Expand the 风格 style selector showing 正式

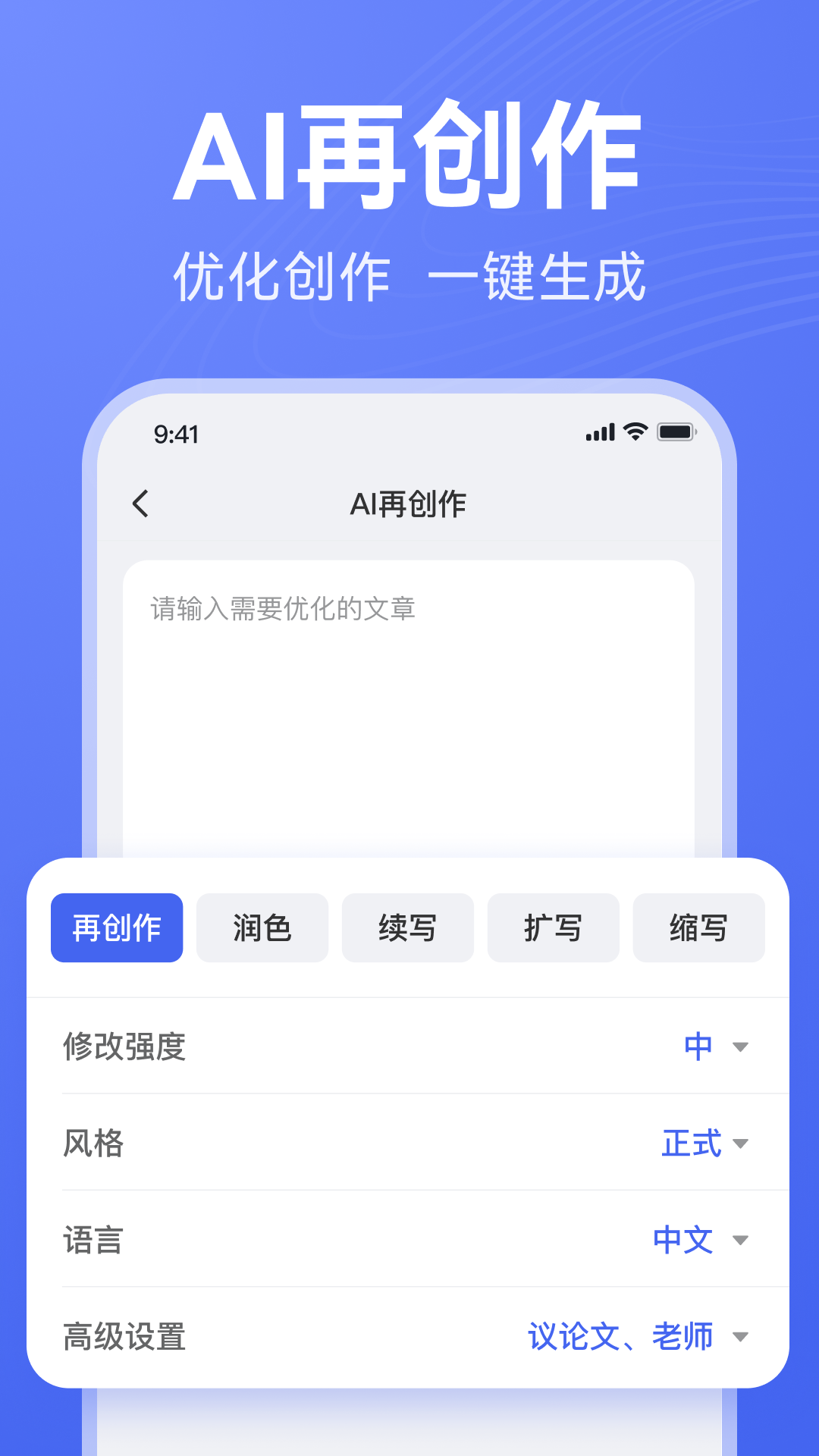click(x=691, y=1145)
